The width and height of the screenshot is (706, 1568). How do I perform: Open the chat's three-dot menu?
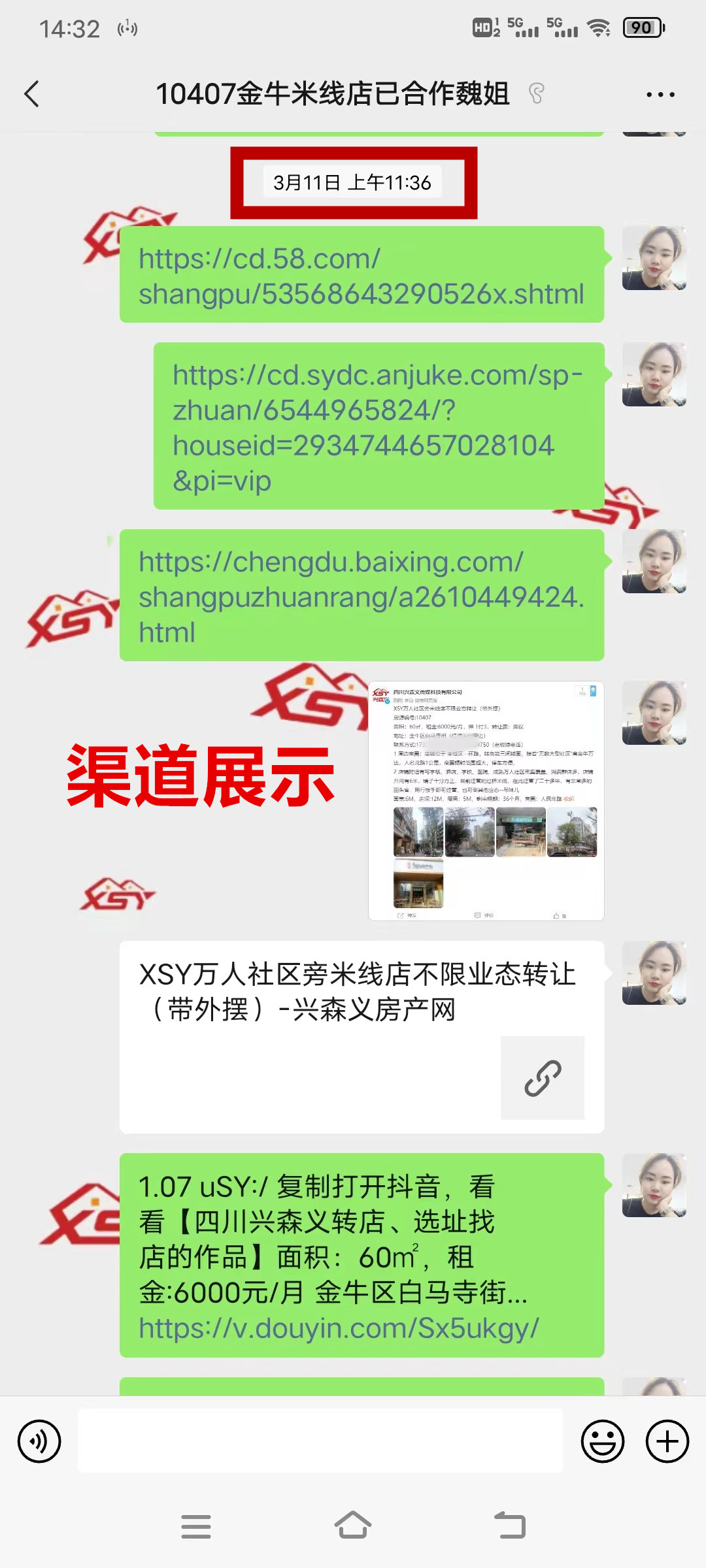point(660,95)
